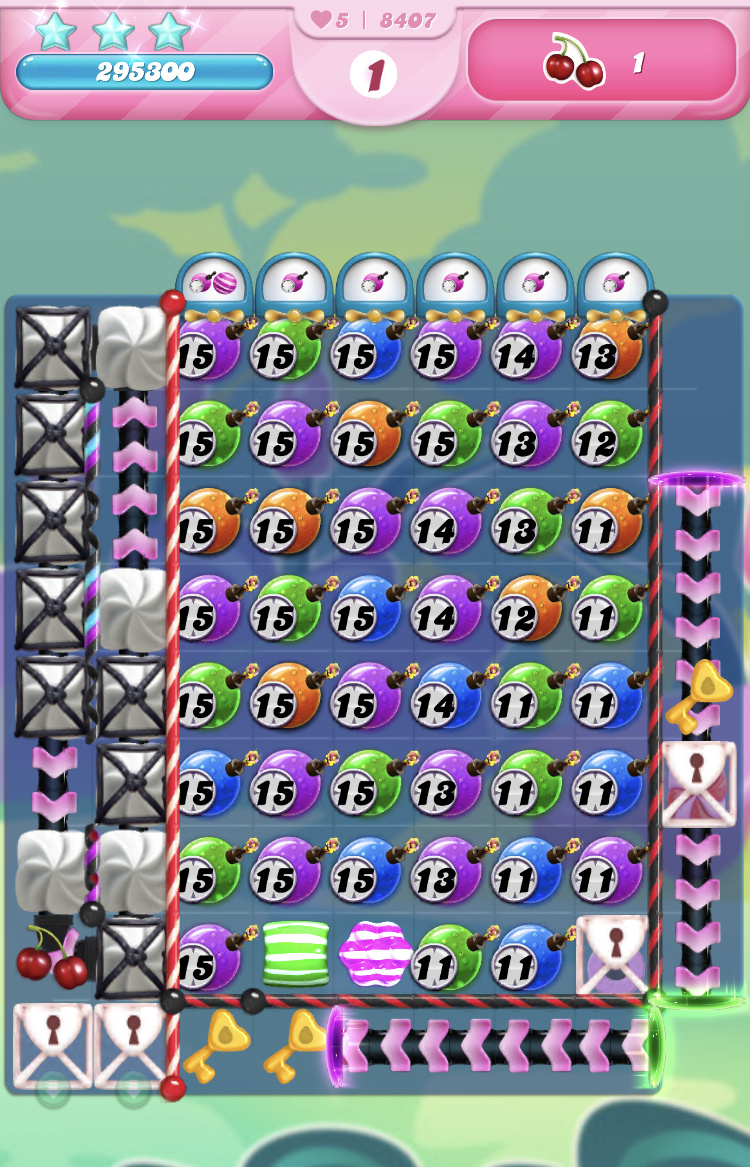This screenshot has height=1167, width=750.
Task: Select the pink wrapped candy
Action: 376,954
